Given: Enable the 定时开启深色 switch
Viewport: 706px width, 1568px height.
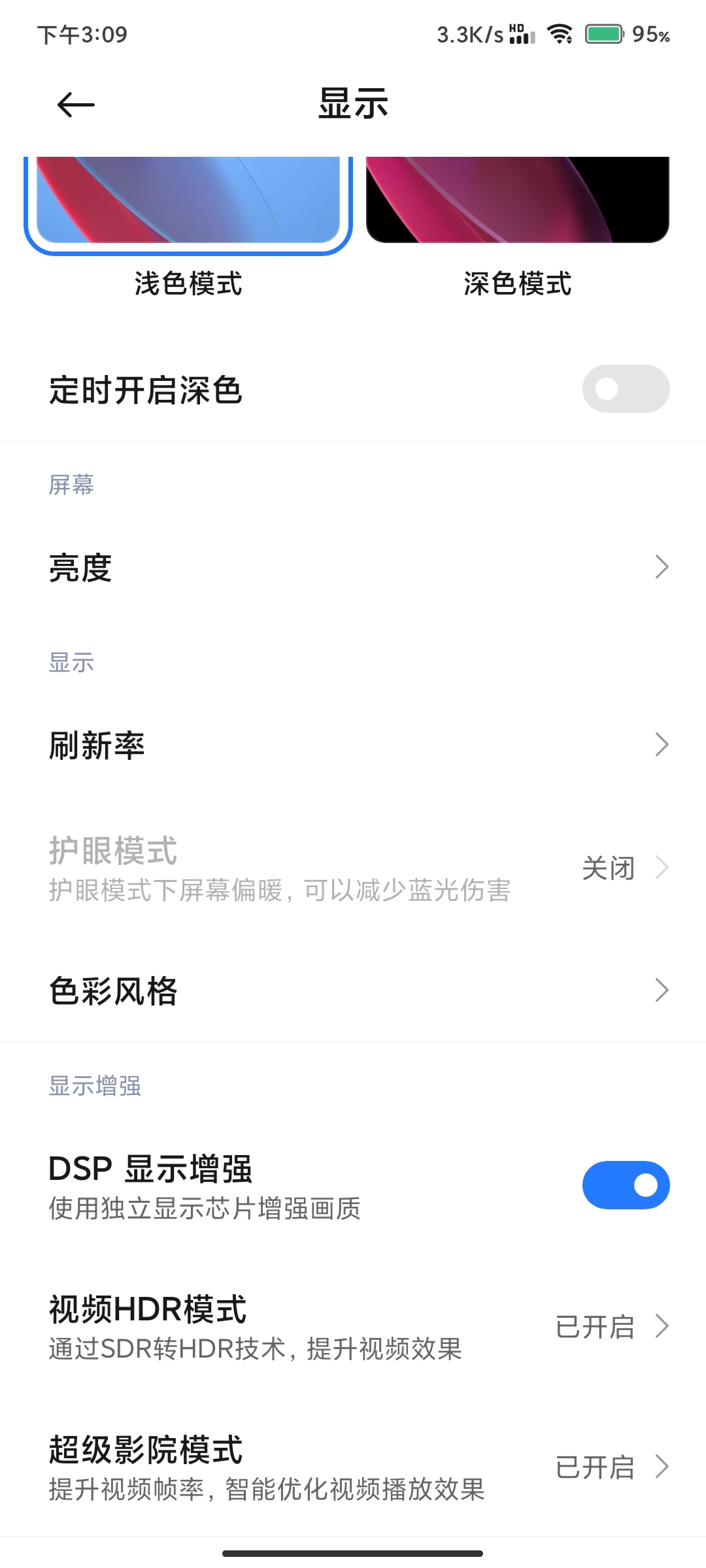Looking at the screenshot, I should (x=626, y=389).
